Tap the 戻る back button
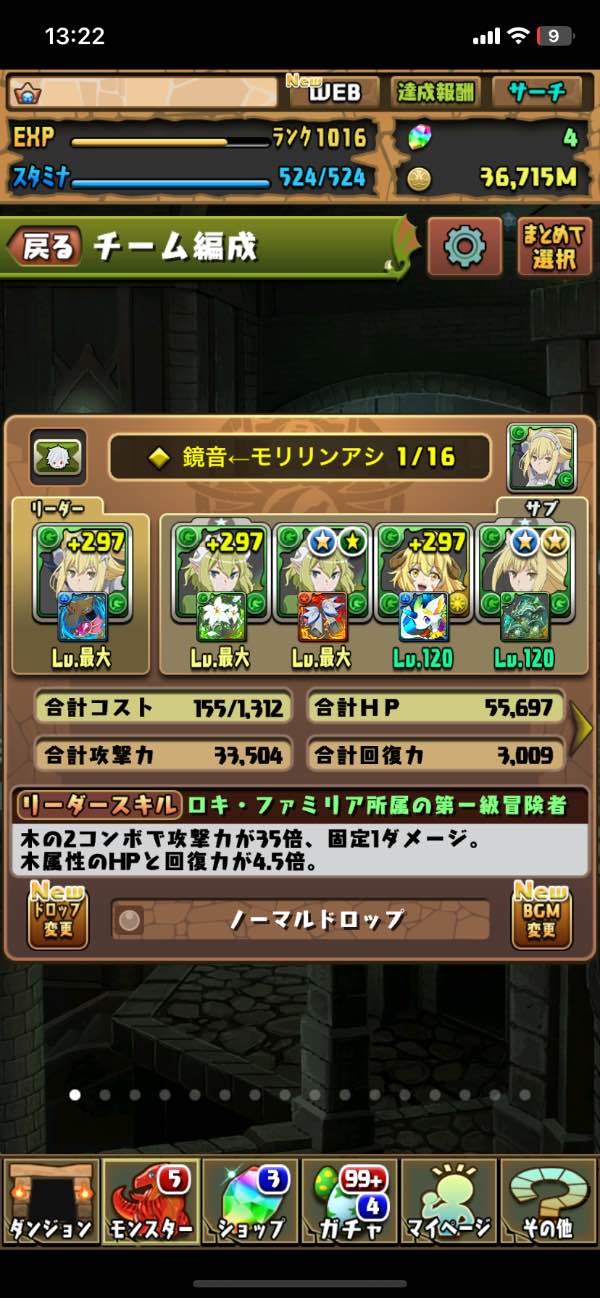The width and height of the screenshot is (600, 1298). (47, 246)
